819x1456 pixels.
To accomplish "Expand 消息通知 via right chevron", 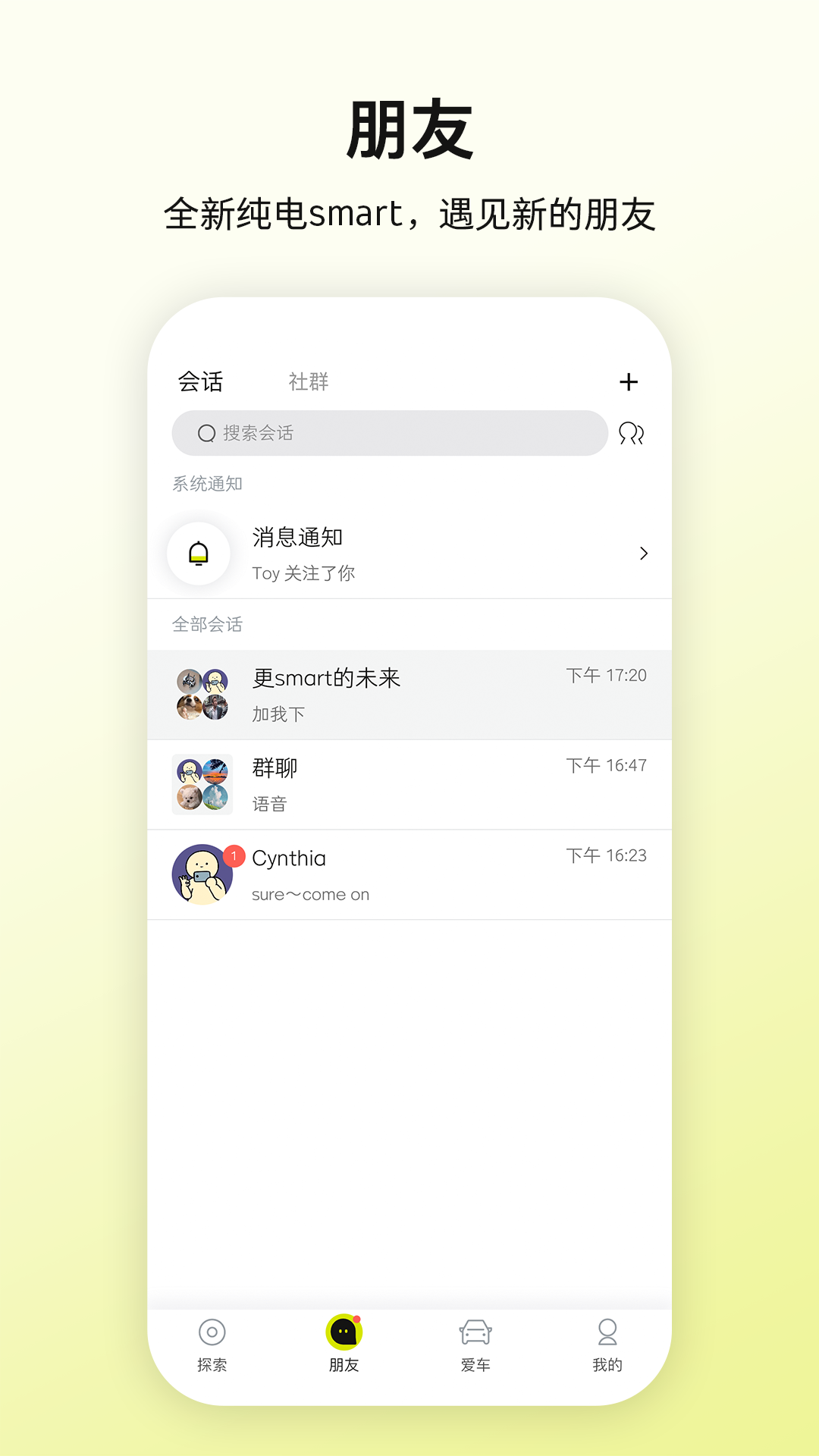I will (x=642, y=553).
